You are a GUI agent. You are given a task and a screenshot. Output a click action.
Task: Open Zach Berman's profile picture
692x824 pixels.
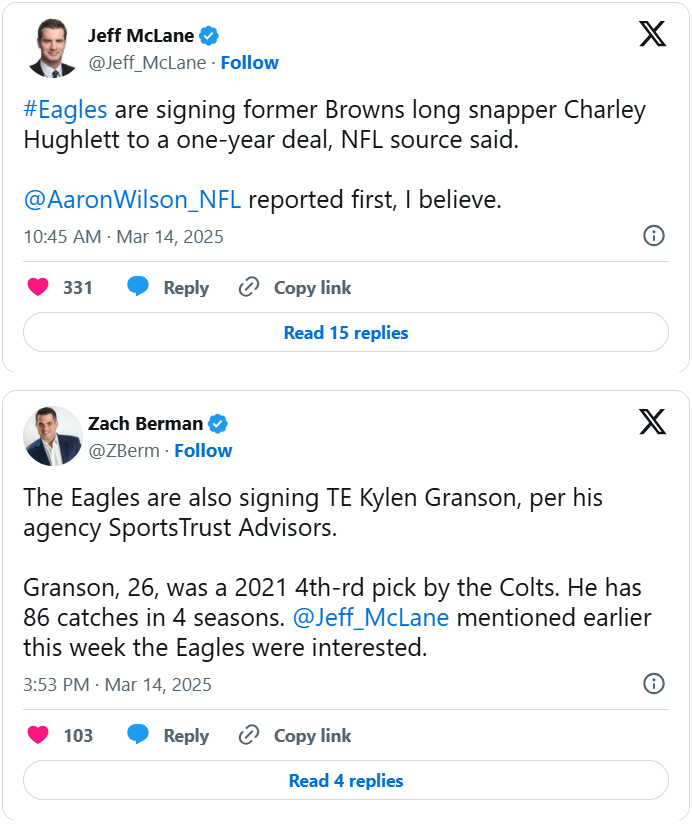pos(53,436)
